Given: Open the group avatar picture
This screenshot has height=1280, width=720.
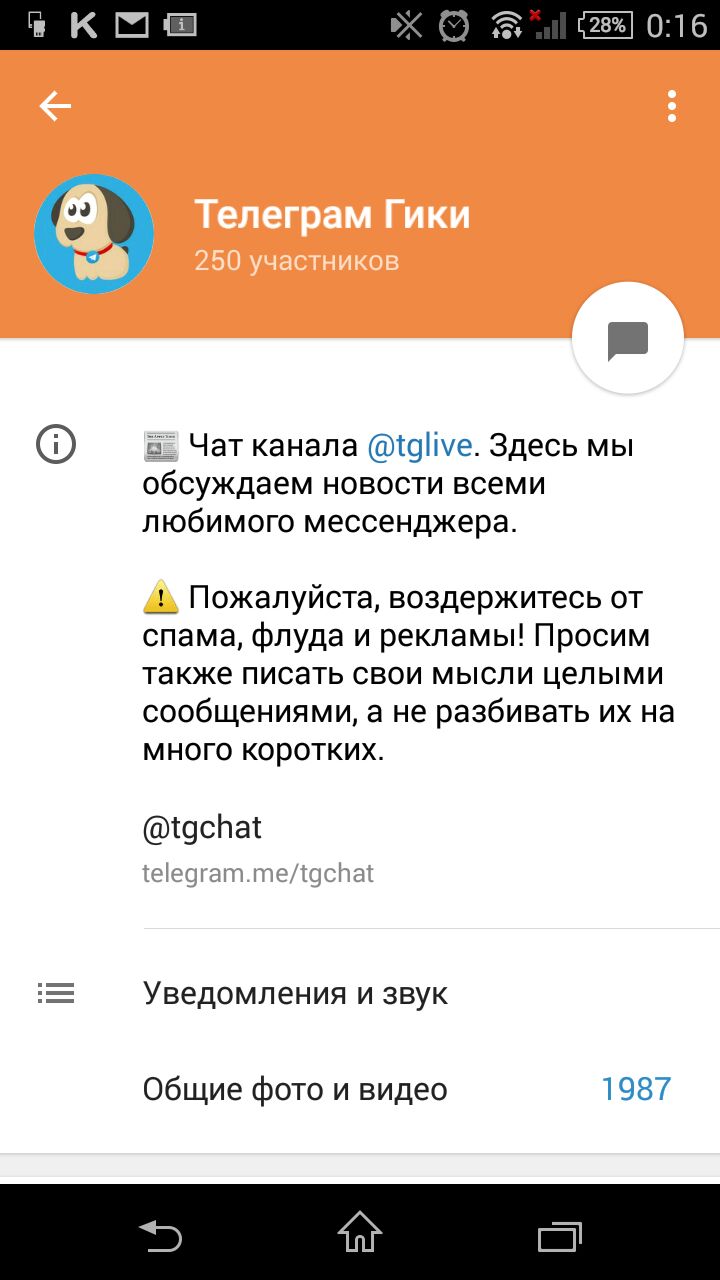Looking at the screenshot, I should coord(94,235).
